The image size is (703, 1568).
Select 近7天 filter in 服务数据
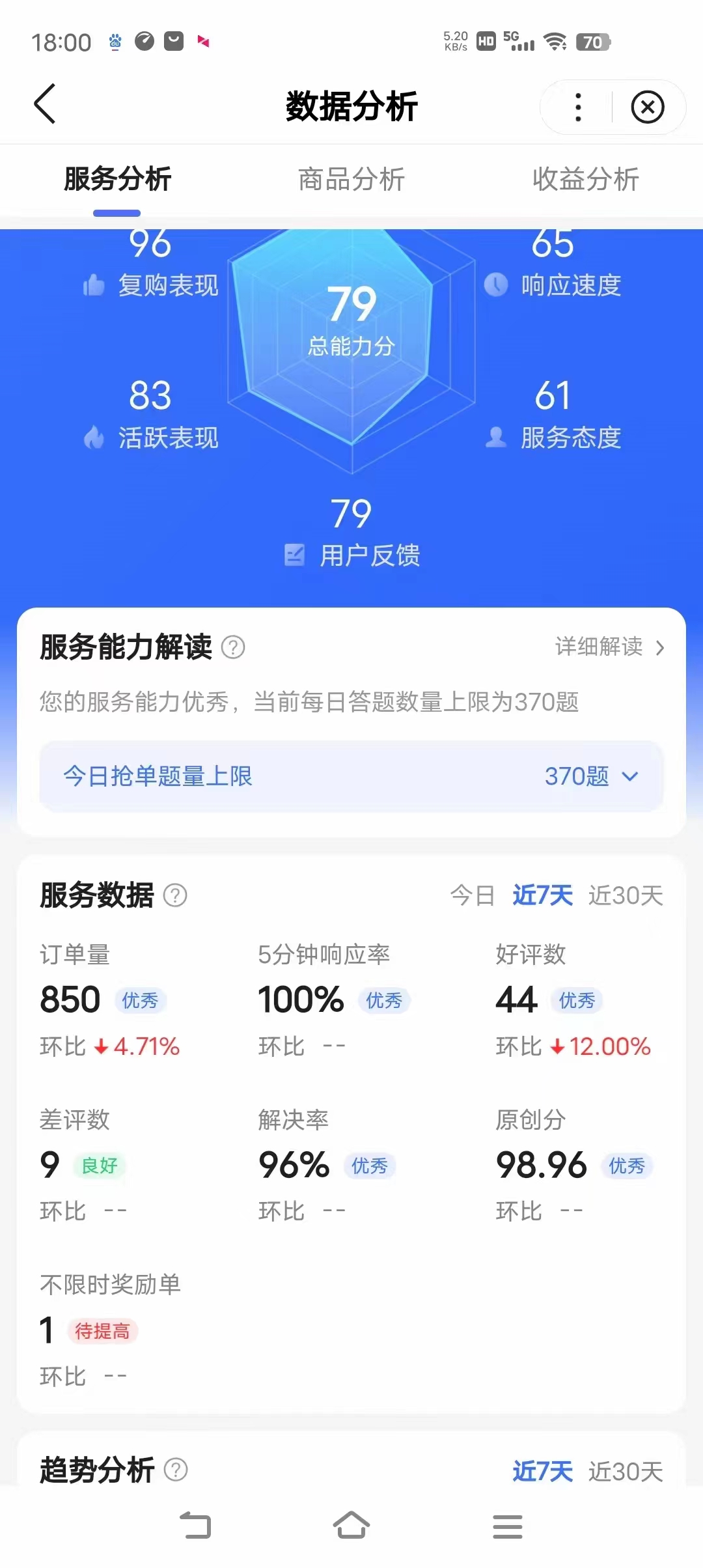pyautogui.click(x=542, y=895)
